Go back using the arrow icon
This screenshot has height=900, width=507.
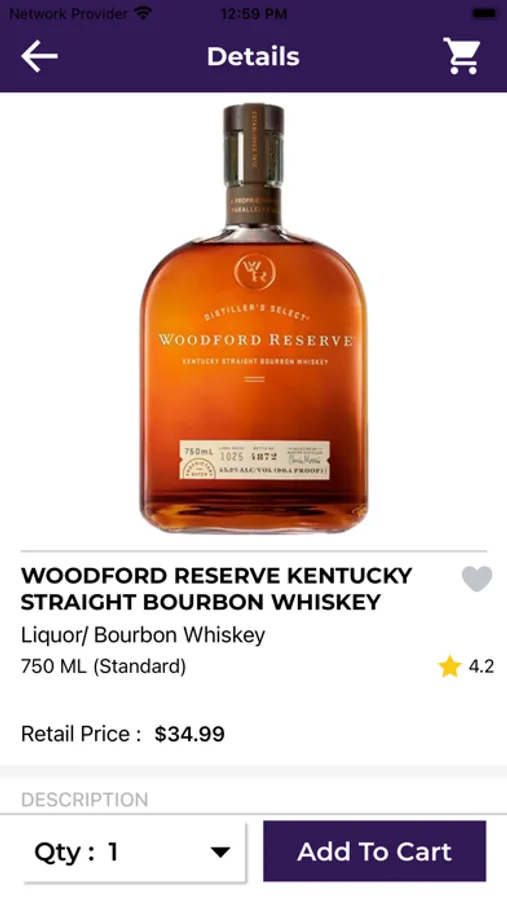[39, 56]
